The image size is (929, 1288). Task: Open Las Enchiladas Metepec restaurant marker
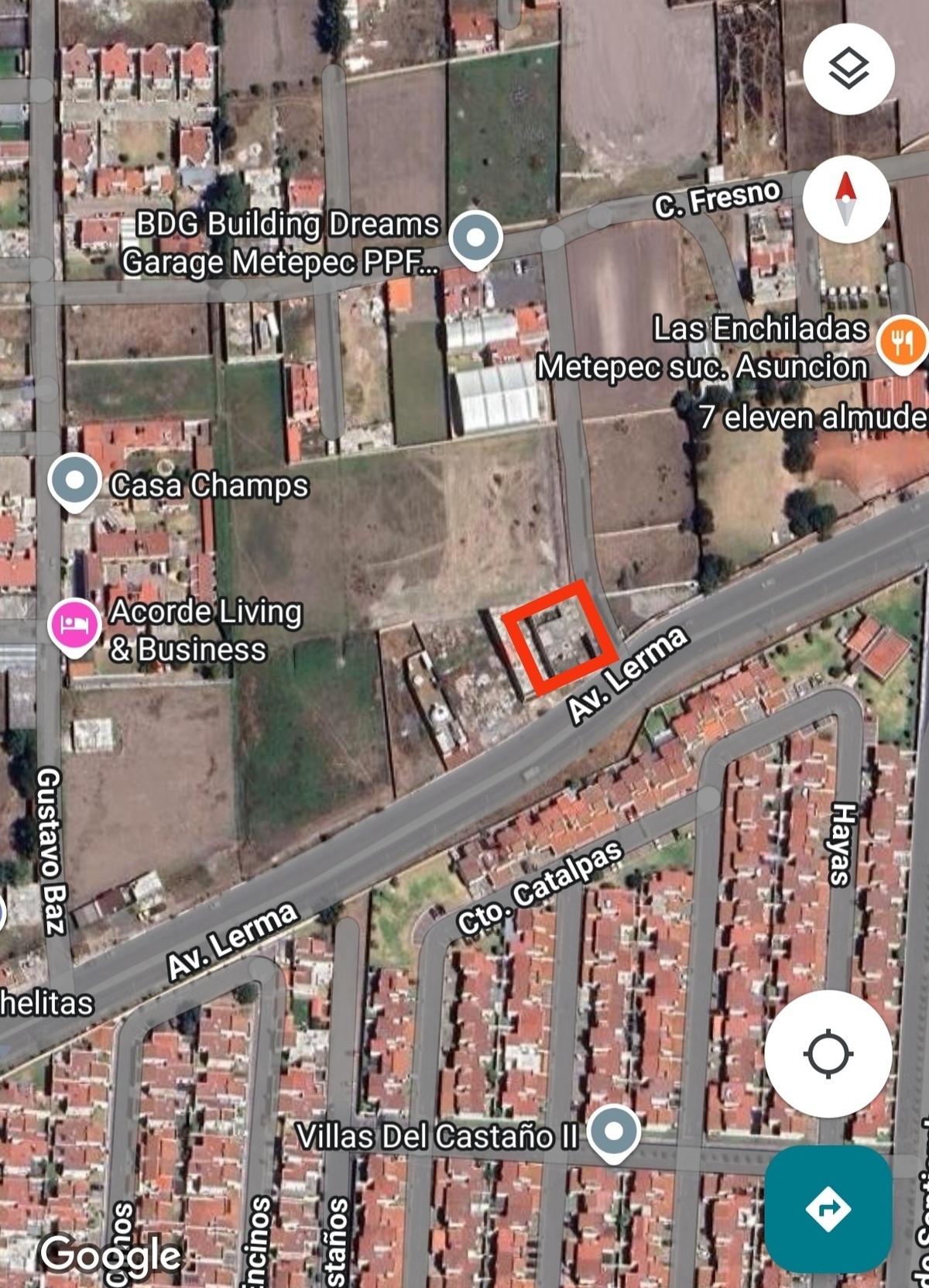tap(902, 342)
